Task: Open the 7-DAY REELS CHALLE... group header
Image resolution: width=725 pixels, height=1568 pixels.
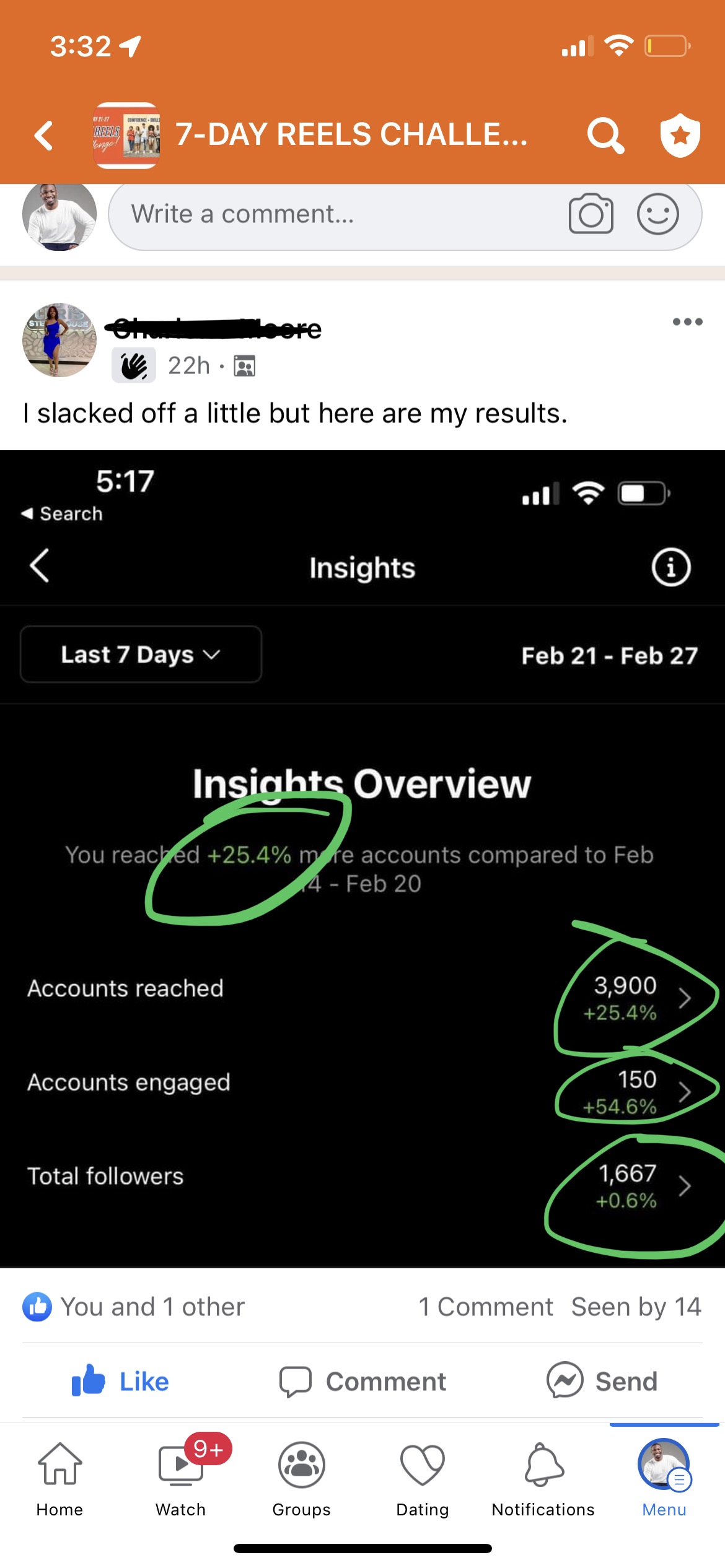Action: (x=350, y=134)
